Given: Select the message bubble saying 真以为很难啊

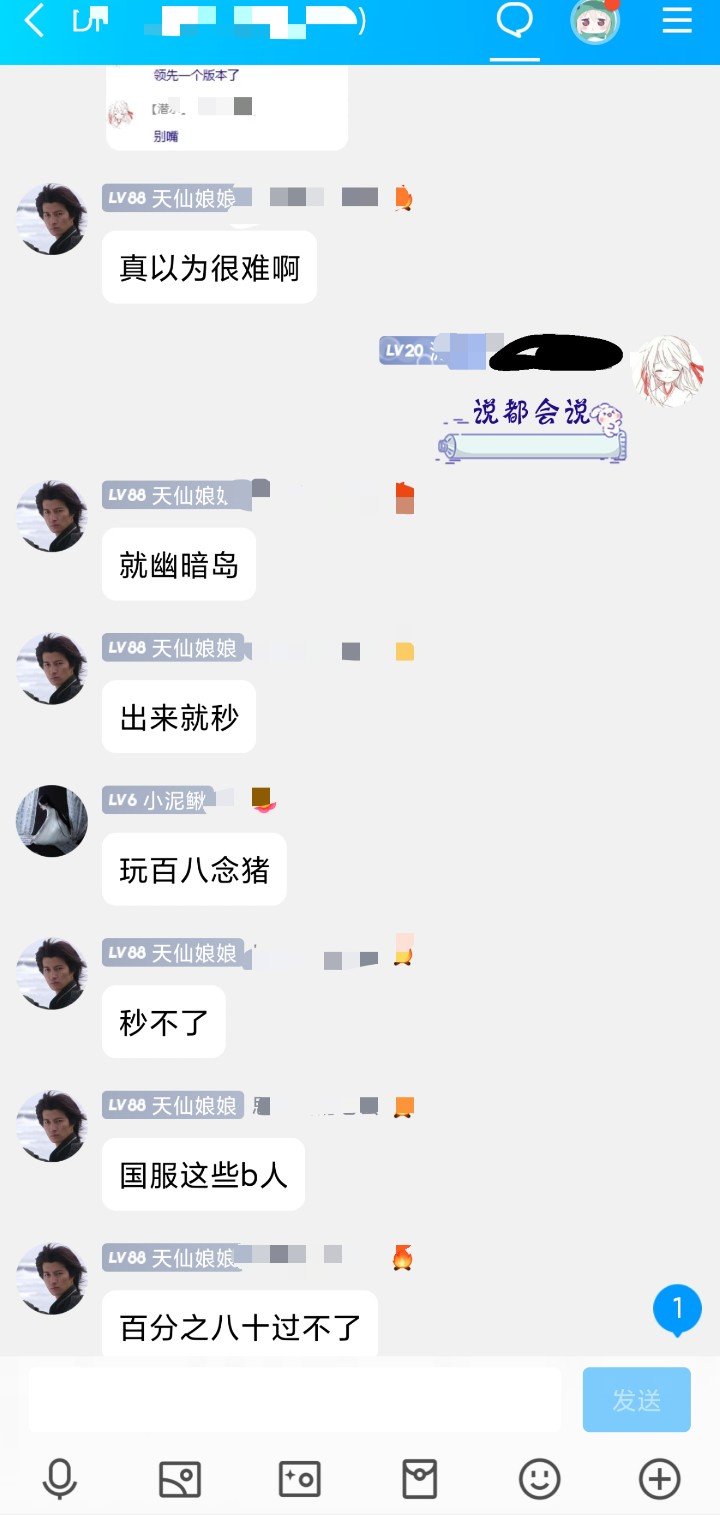Looking at the screenshot, I should click(x=208, y=266).
